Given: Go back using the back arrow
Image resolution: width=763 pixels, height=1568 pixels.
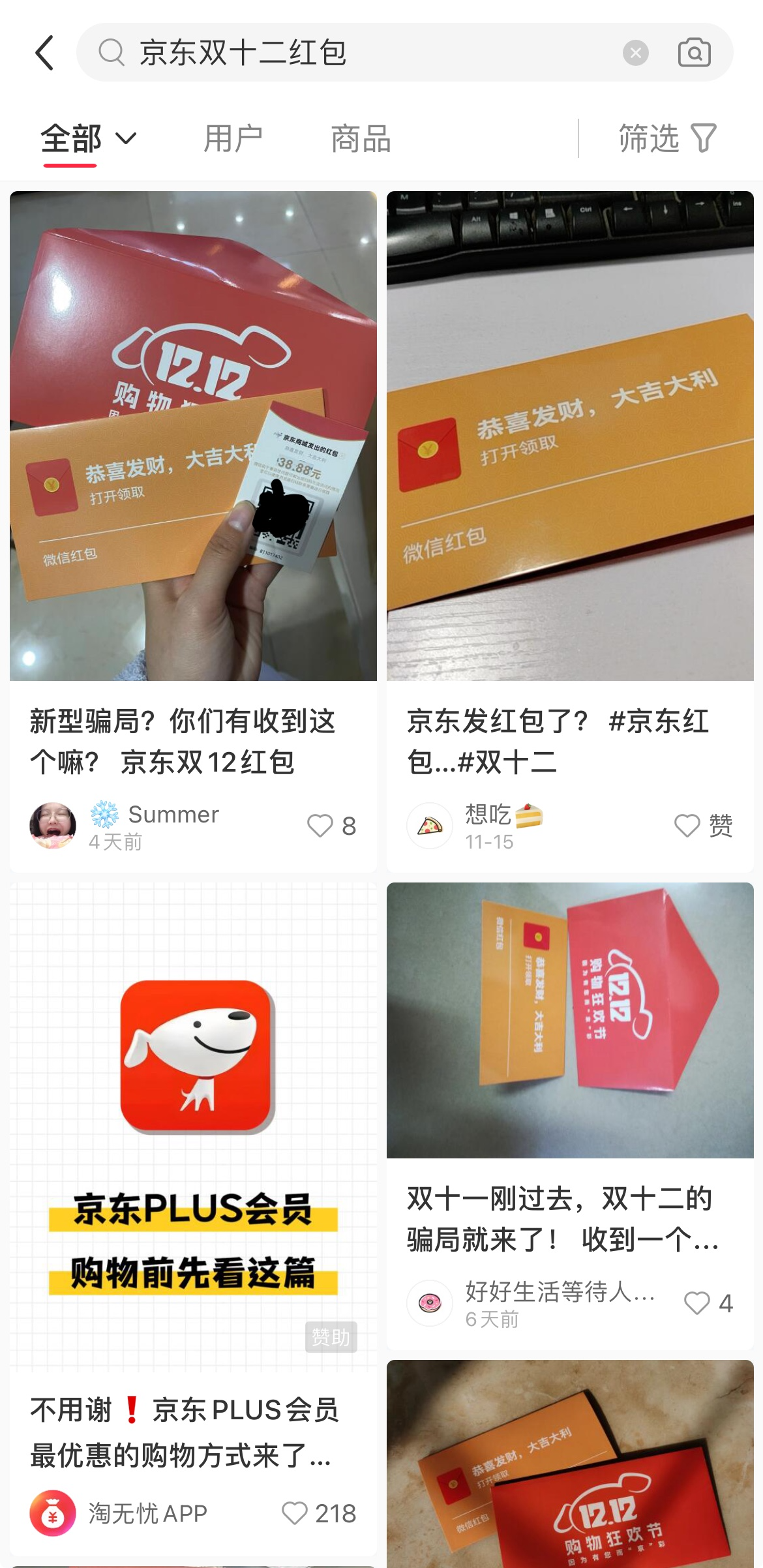Looking at the screenshot, I should tap(44, 53).
